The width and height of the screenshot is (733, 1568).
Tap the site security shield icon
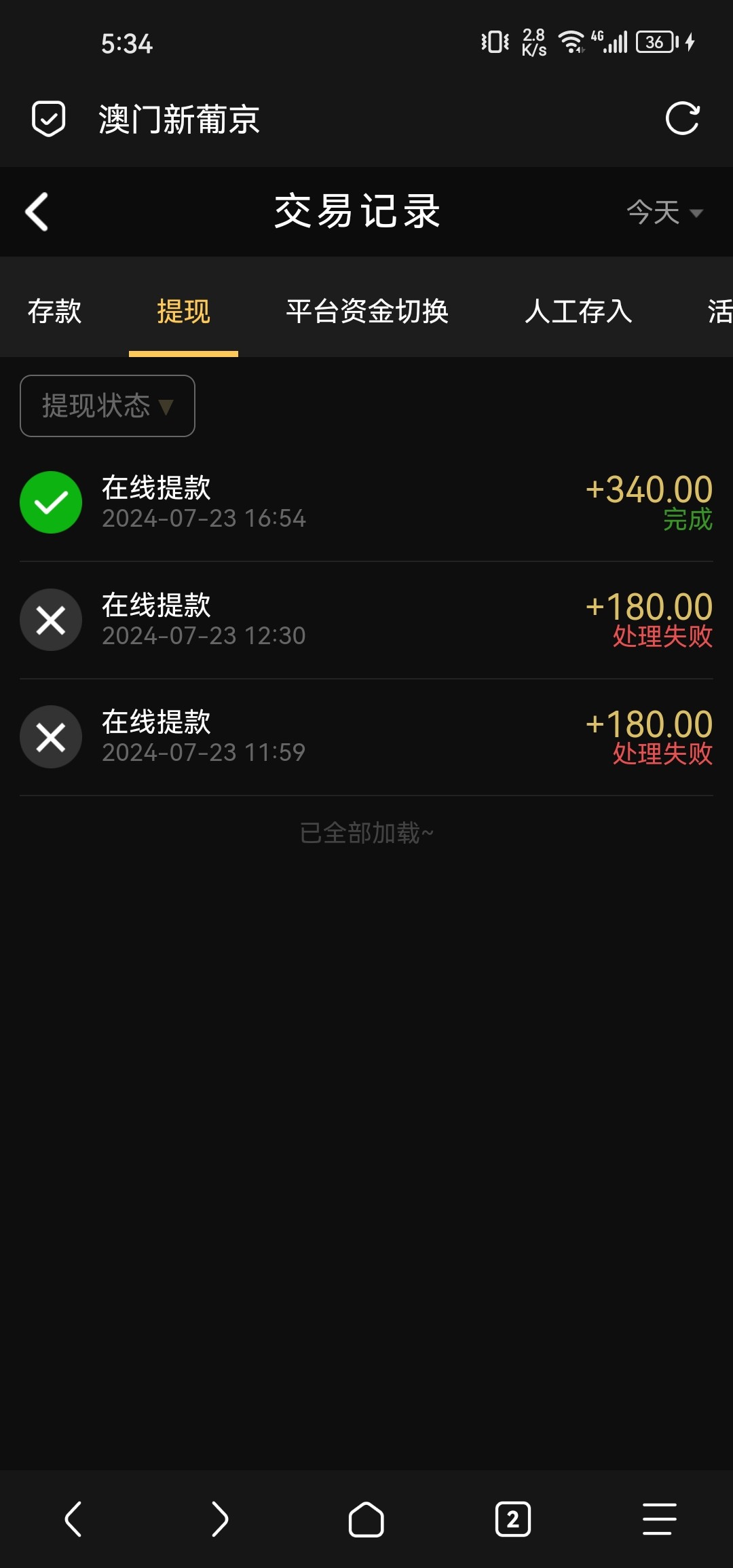[x=49, y=119]
